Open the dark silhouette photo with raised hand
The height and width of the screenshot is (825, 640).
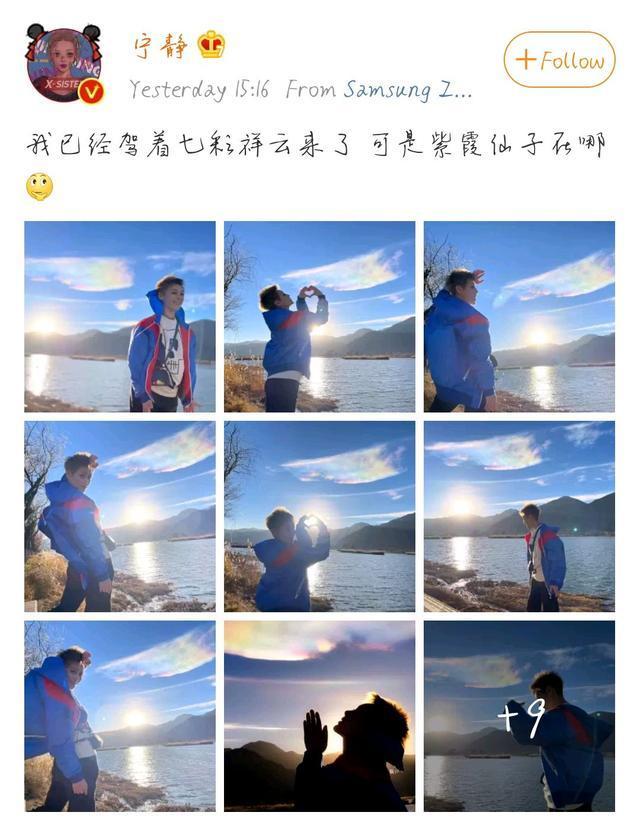(x=319, y=716)
